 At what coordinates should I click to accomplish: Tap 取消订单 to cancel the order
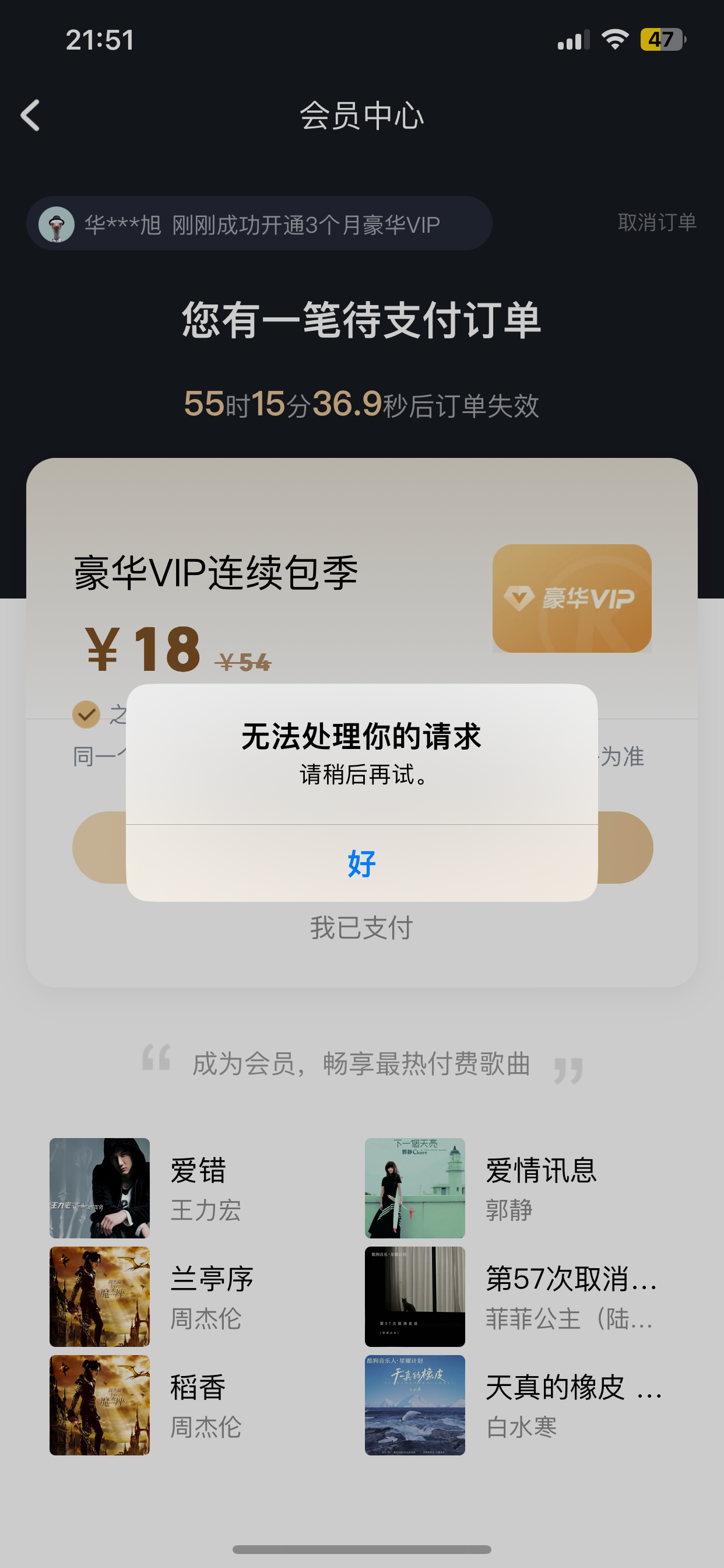coord(656,223)
